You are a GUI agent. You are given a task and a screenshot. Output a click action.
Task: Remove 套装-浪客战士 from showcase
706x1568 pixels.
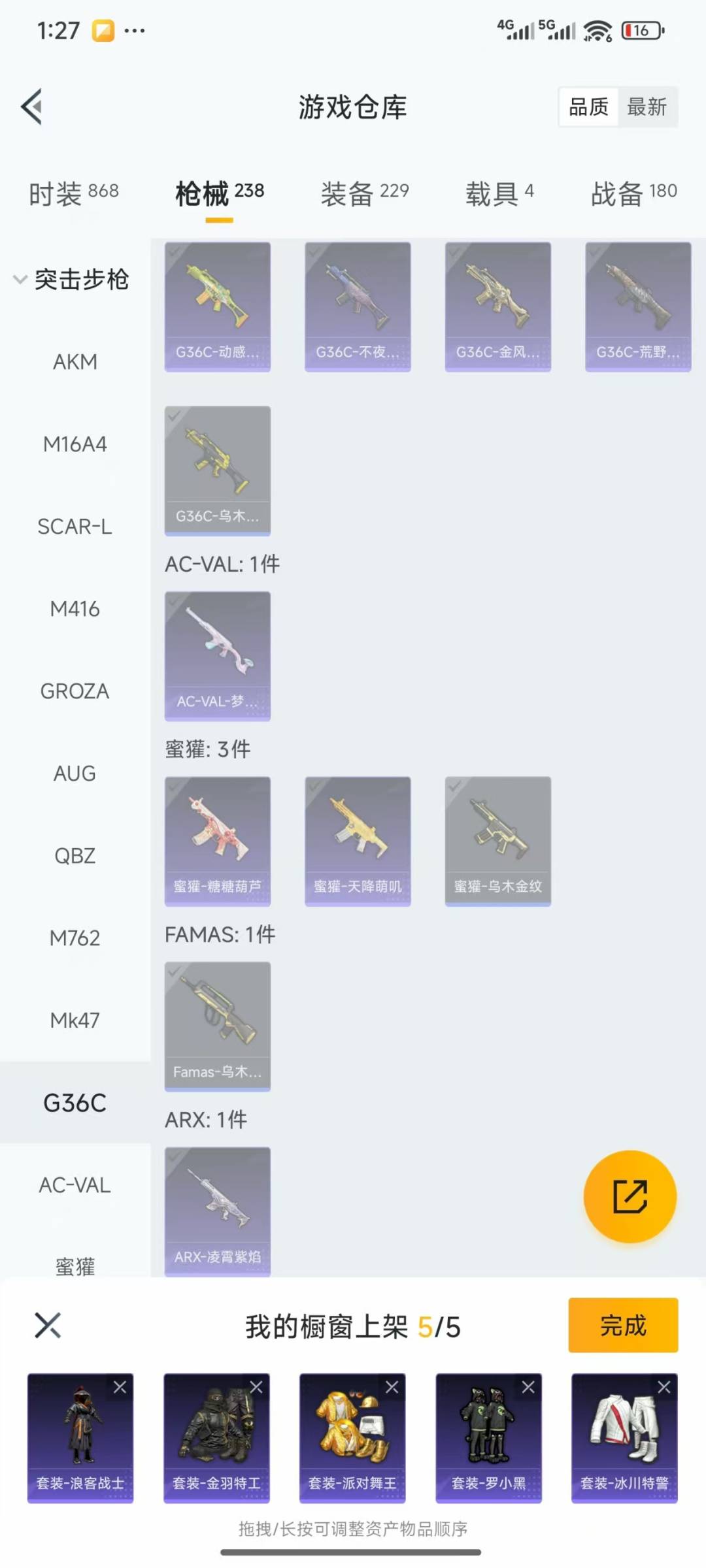coord(120,1387)
